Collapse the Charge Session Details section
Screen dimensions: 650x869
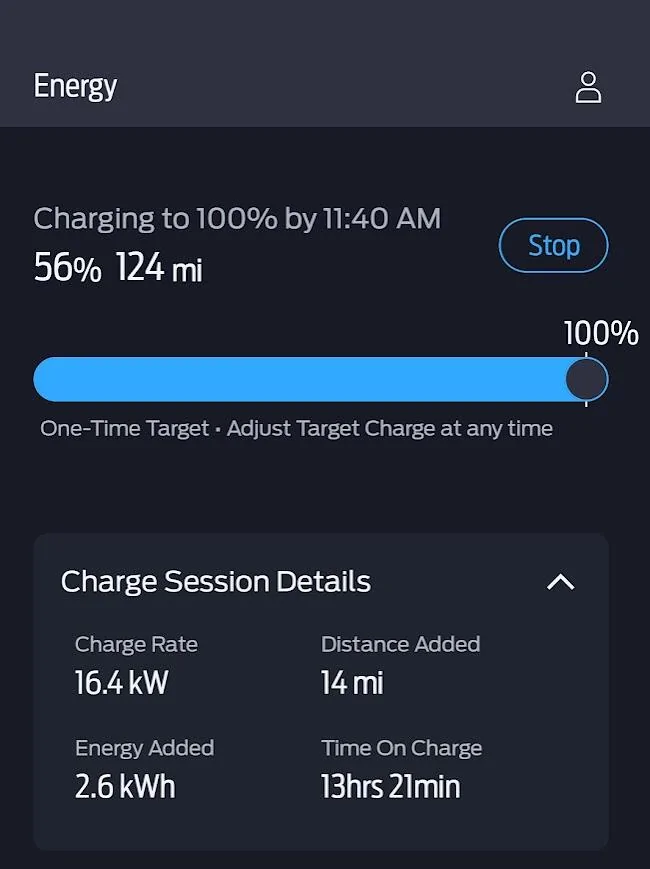pos(560,582)
